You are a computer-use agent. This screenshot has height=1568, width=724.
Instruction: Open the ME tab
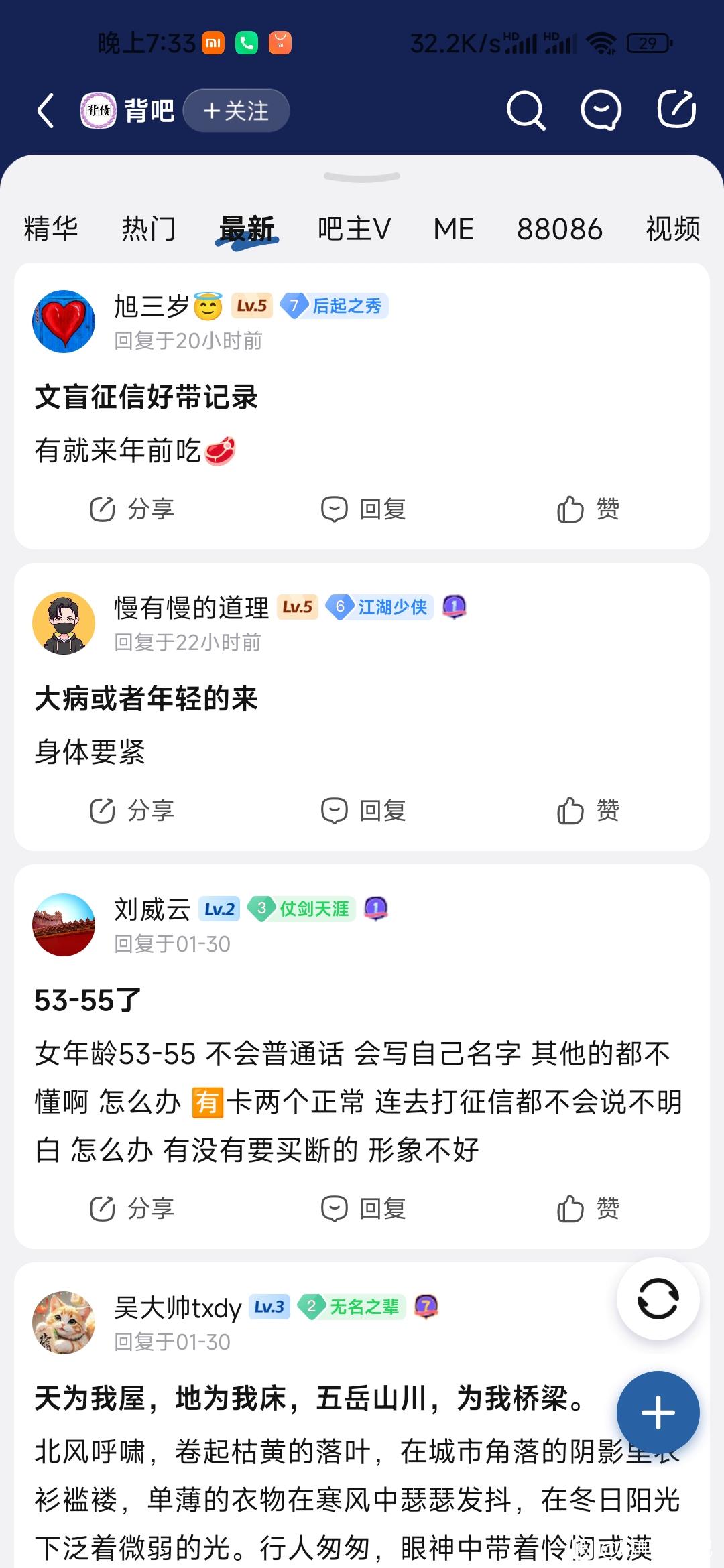453,229
